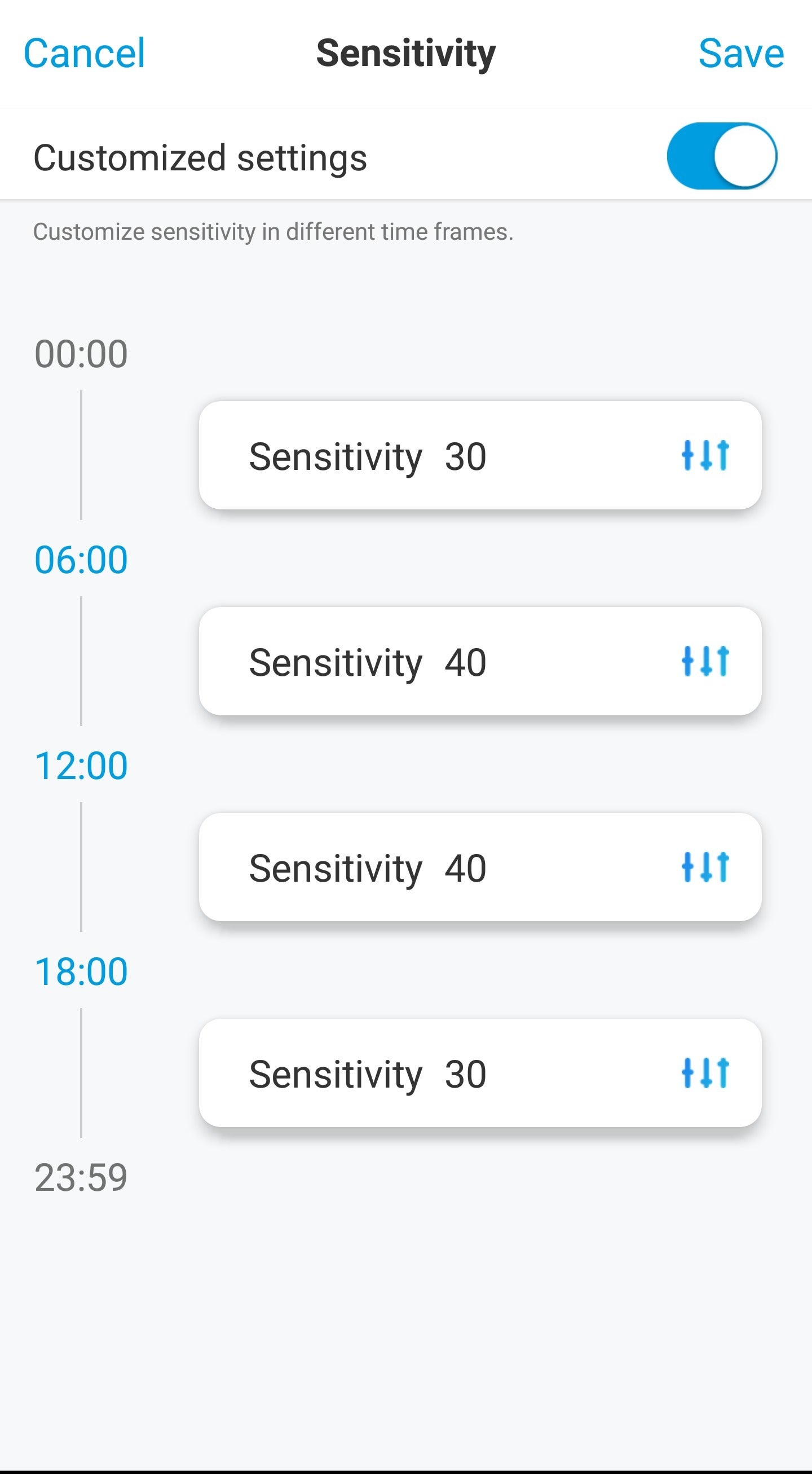This screenshot has width=812, height=1474.
Task: Save the sensitivity settings
Action: (741, 53)
